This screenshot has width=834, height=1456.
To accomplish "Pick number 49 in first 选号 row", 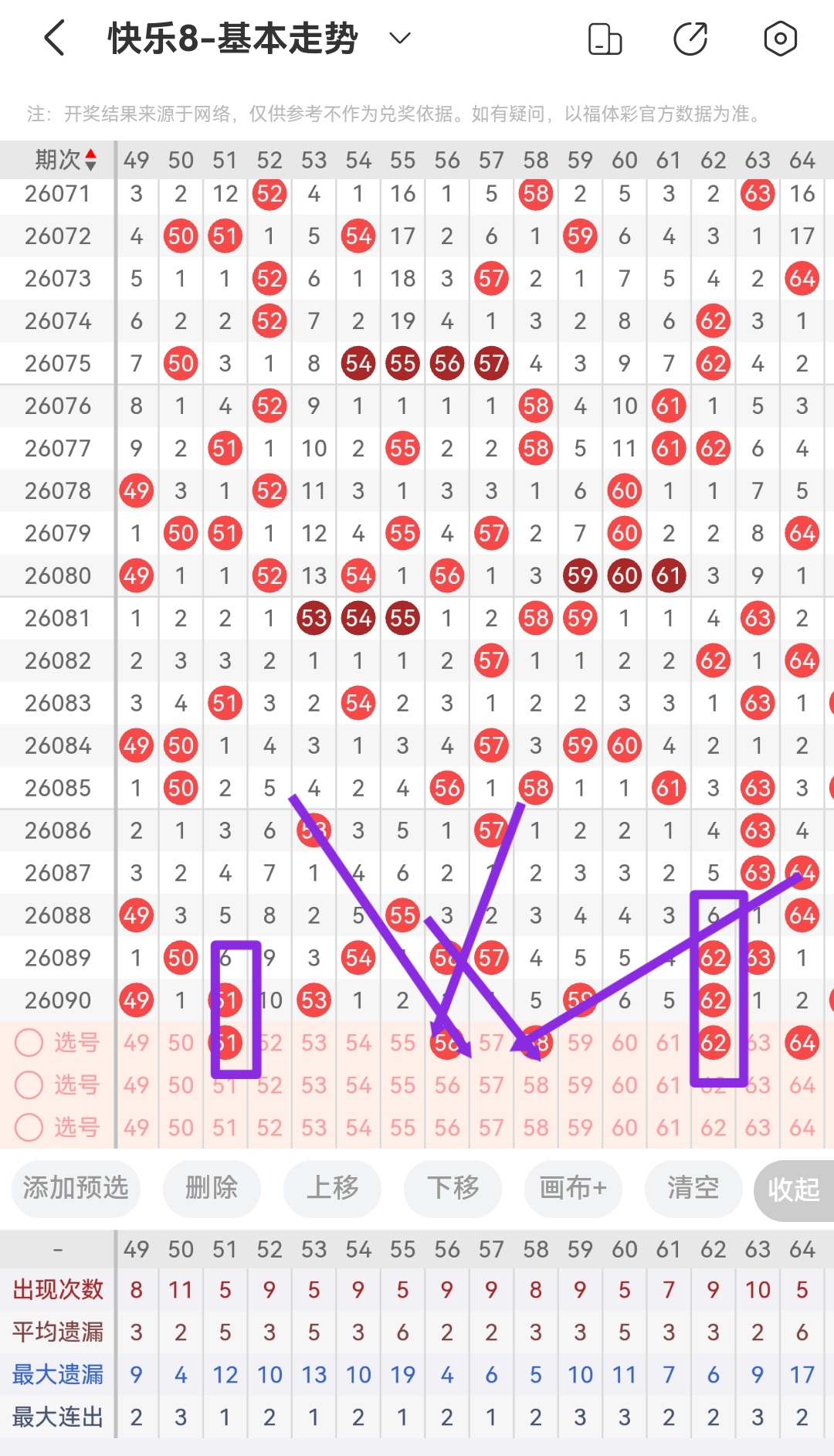I will point(137,1043).
